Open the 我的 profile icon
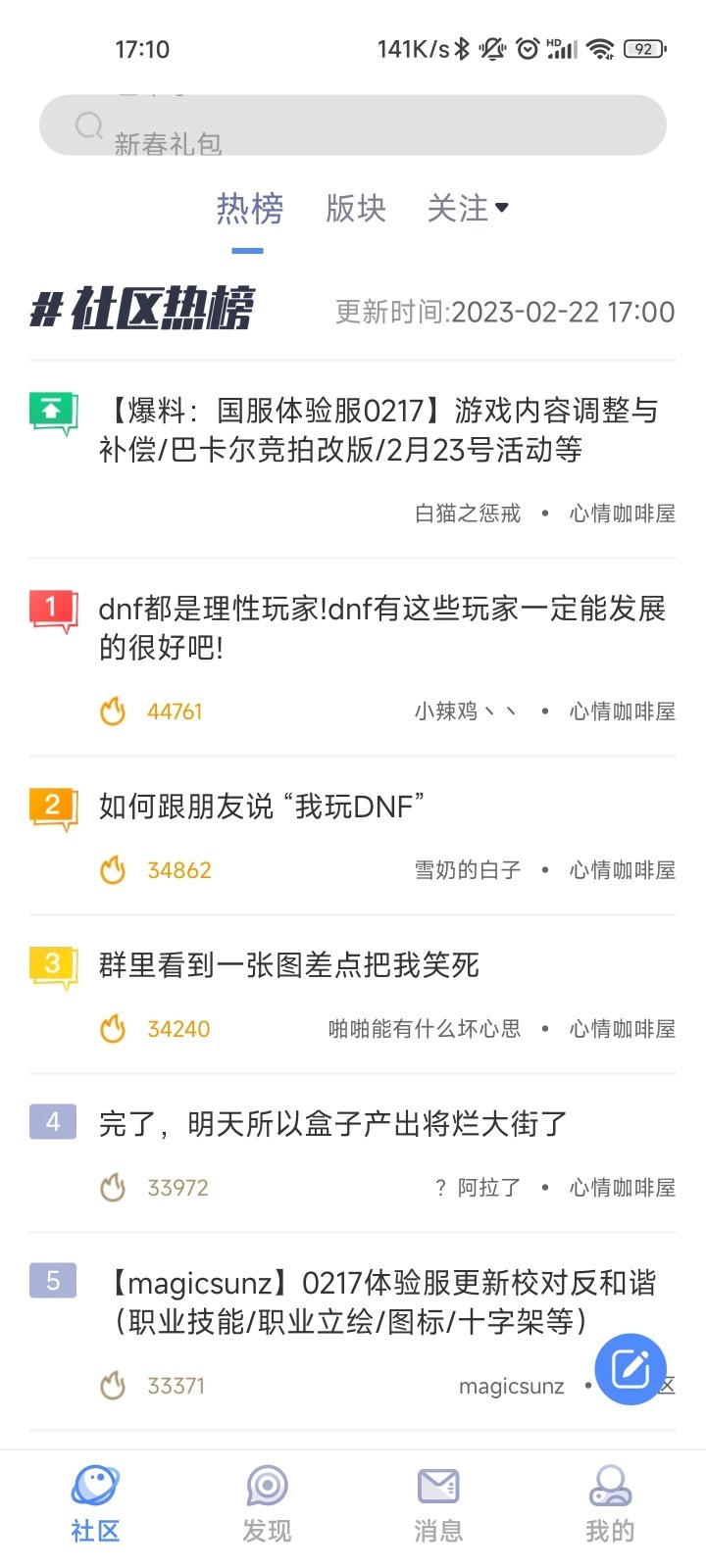The width and height of the screenshot is (706, 1568). coord(610,1487)
